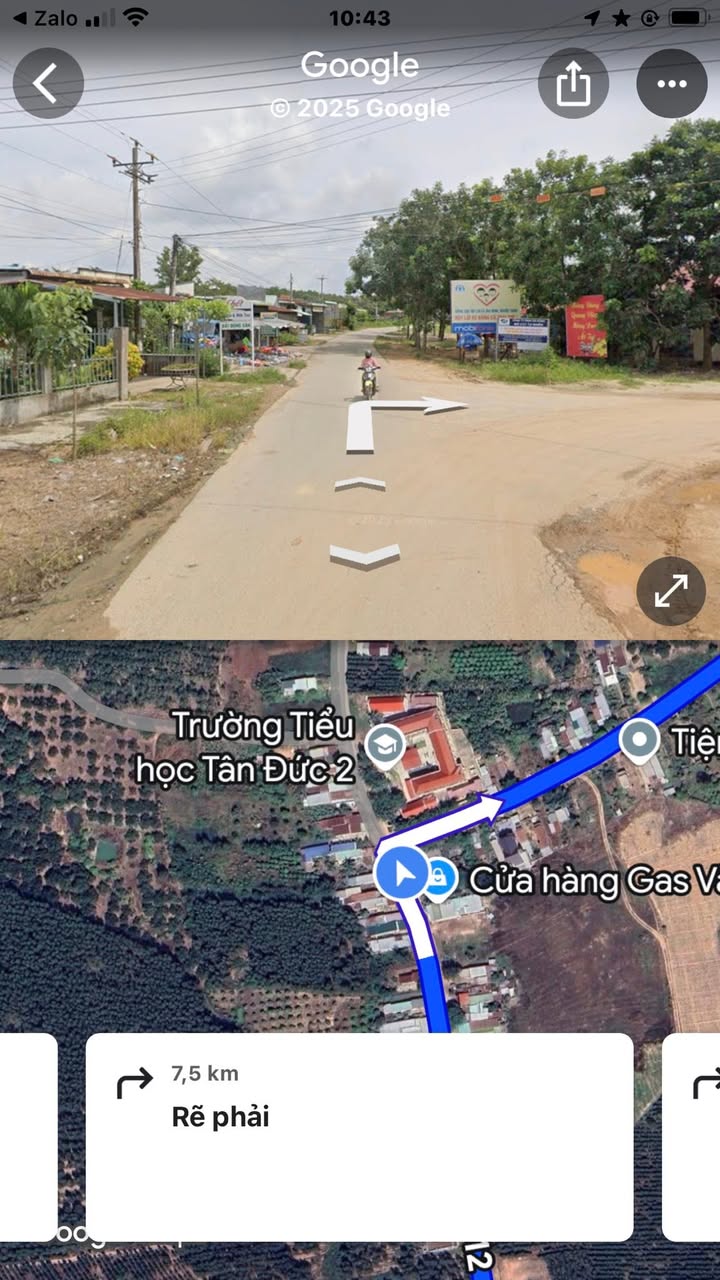This screenshot has height=1280, width=720.
Task: Open Cửa hàng Gas place marker
Action: (439, 879)
